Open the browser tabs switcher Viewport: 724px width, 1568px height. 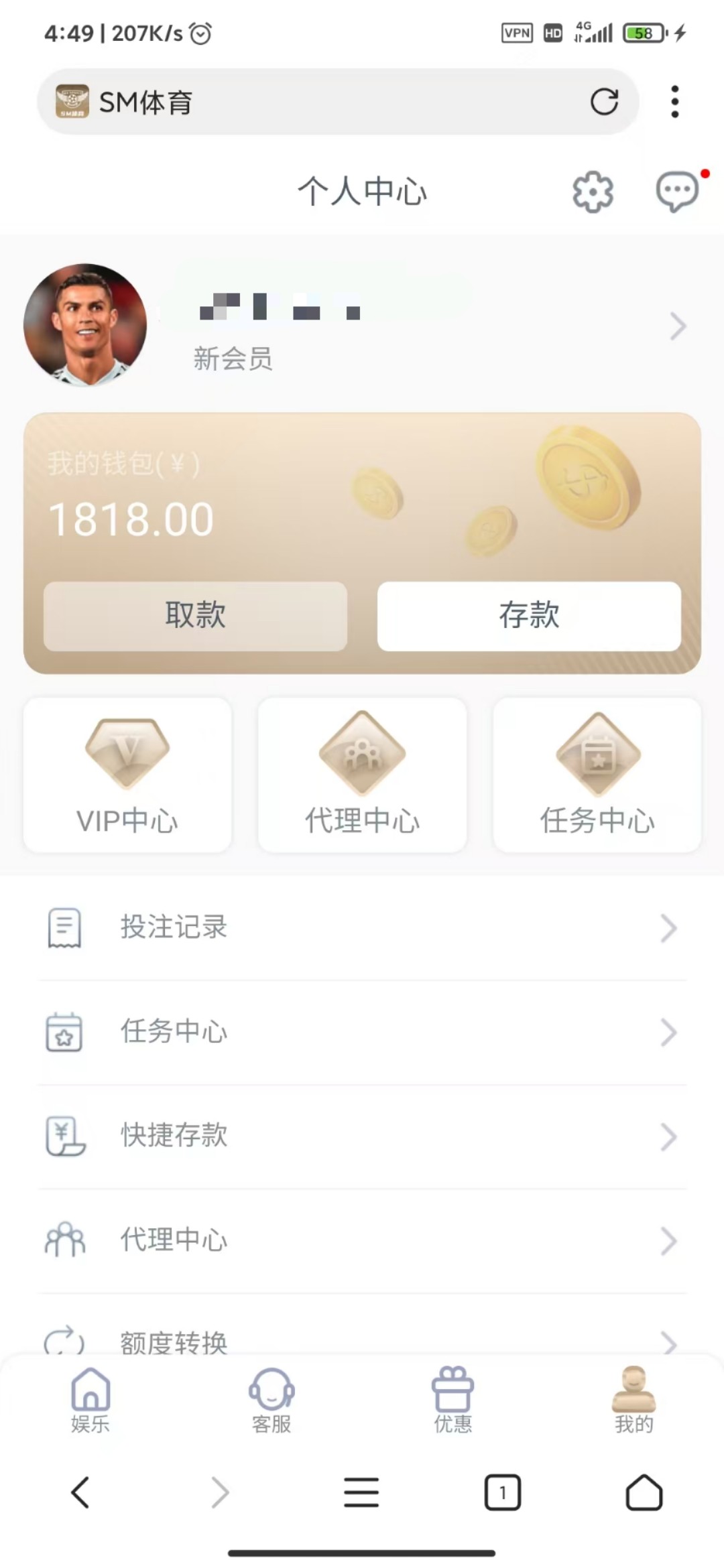502,1493
